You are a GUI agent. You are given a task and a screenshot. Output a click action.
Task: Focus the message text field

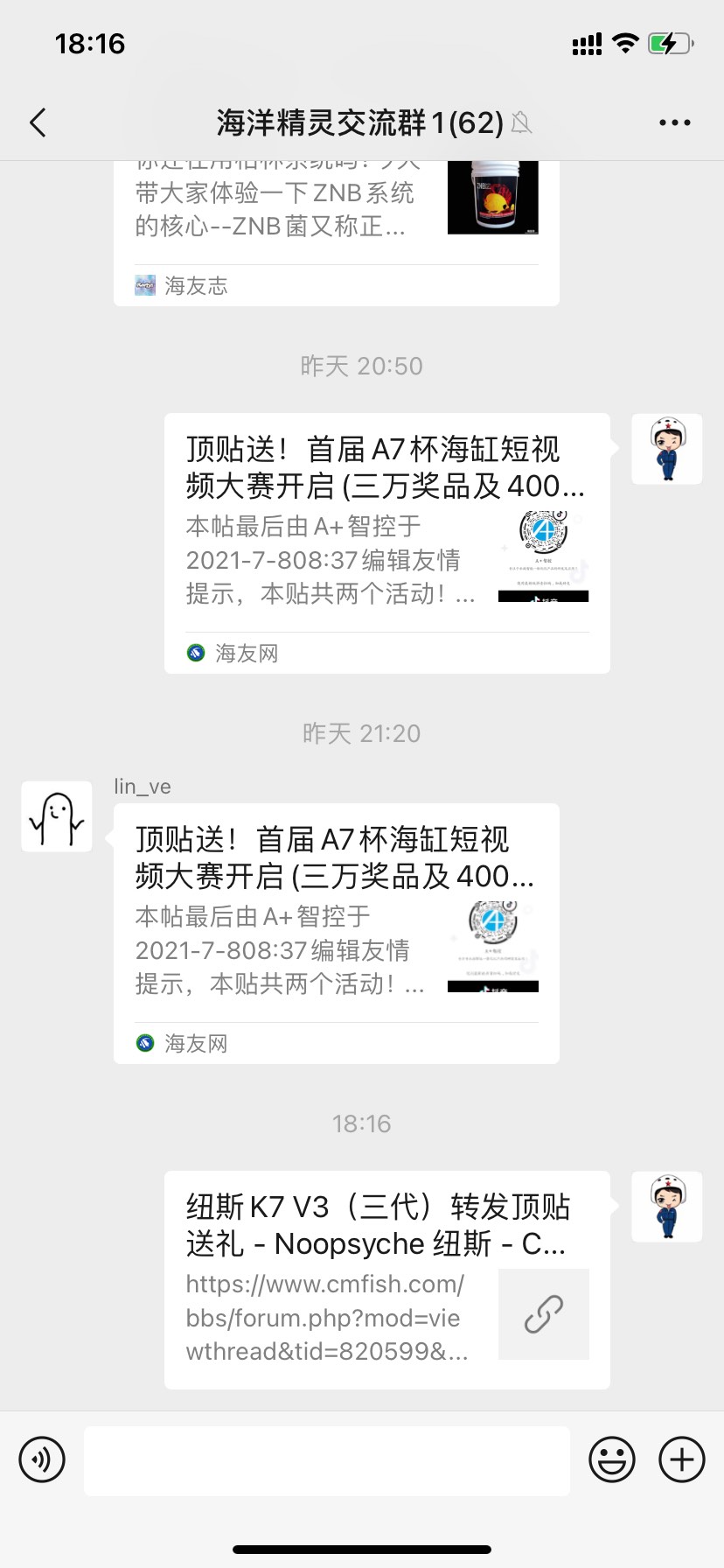pyautogui.click(x=326, y=1460)
